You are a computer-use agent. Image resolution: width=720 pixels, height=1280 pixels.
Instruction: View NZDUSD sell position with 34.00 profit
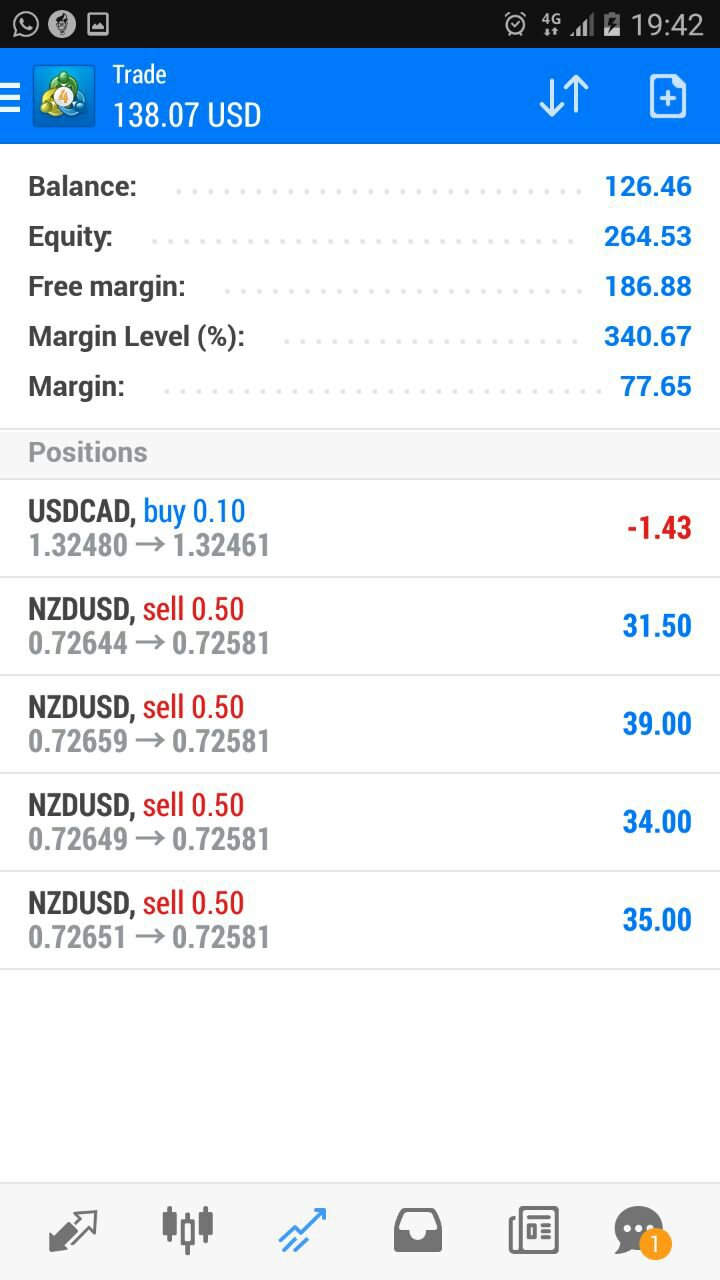click(360, 822)
